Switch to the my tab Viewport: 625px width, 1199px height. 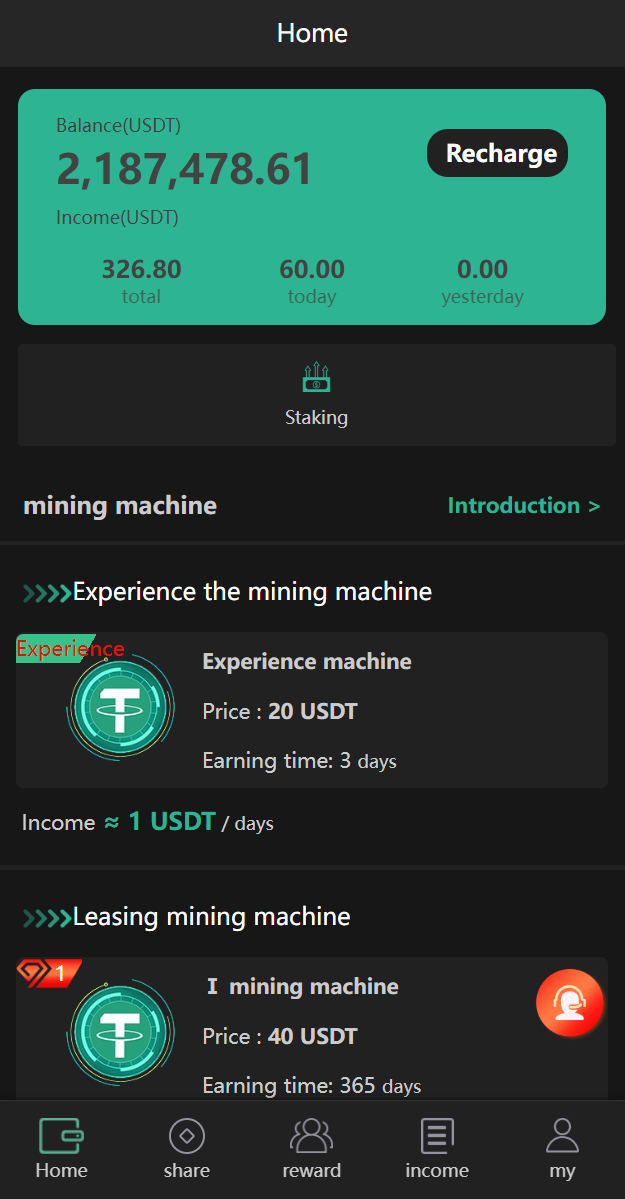click(562, 1149)
